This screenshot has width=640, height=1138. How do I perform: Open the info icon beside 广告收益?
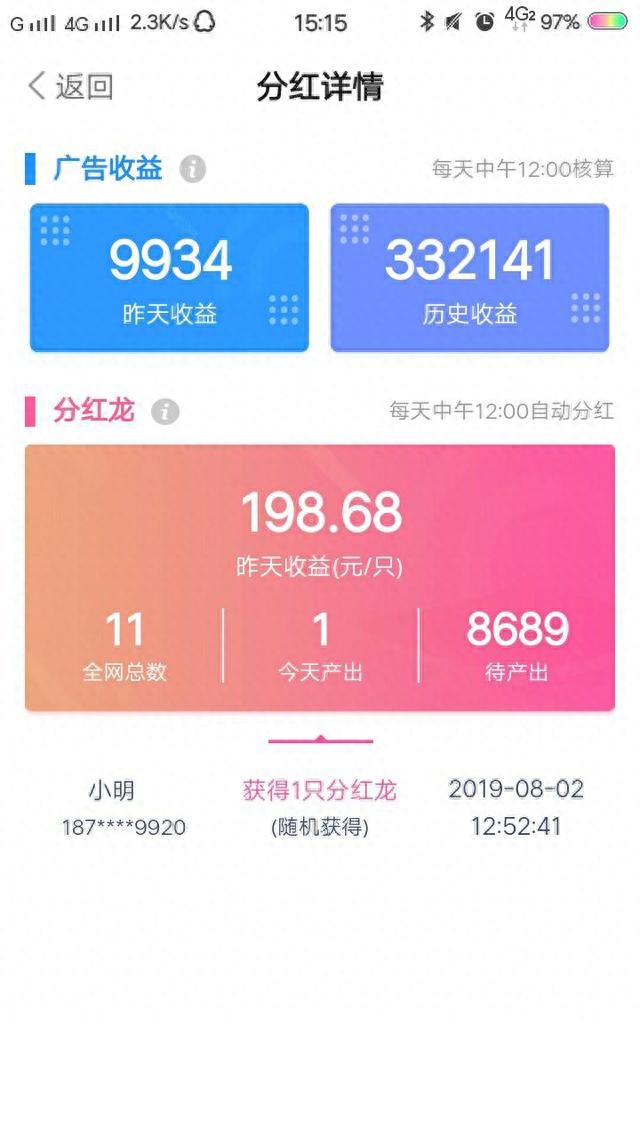[193, 169]
